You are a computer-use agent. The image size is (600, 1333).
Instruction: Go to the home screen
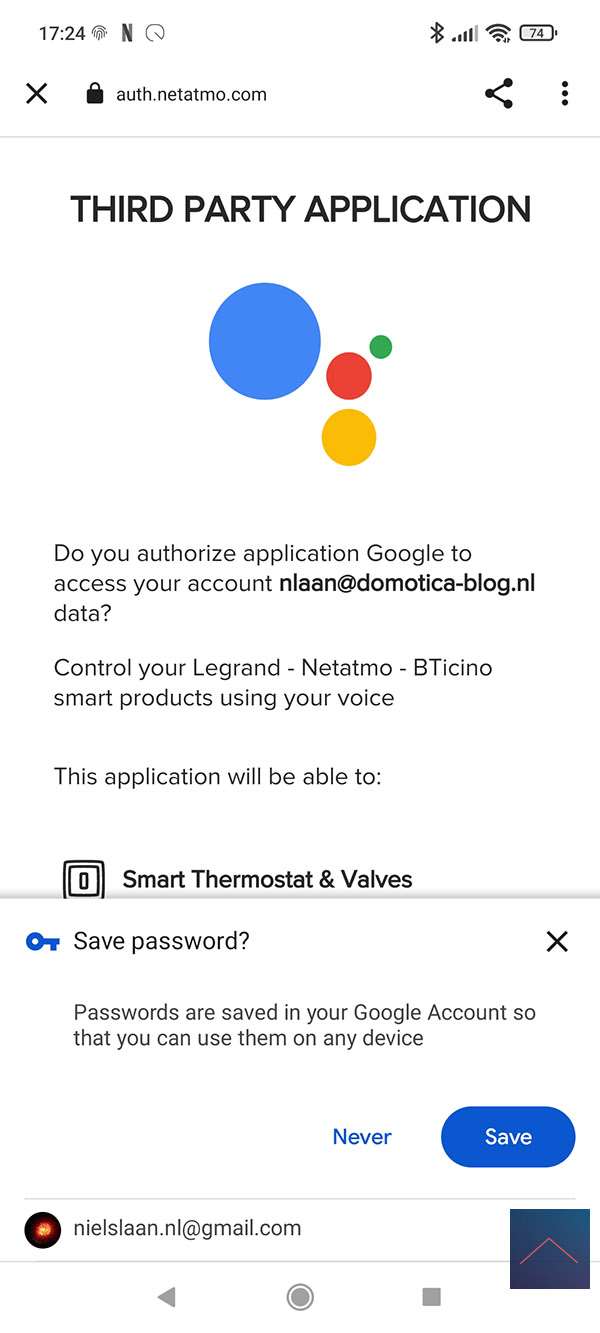click(x=299, y=1297)
